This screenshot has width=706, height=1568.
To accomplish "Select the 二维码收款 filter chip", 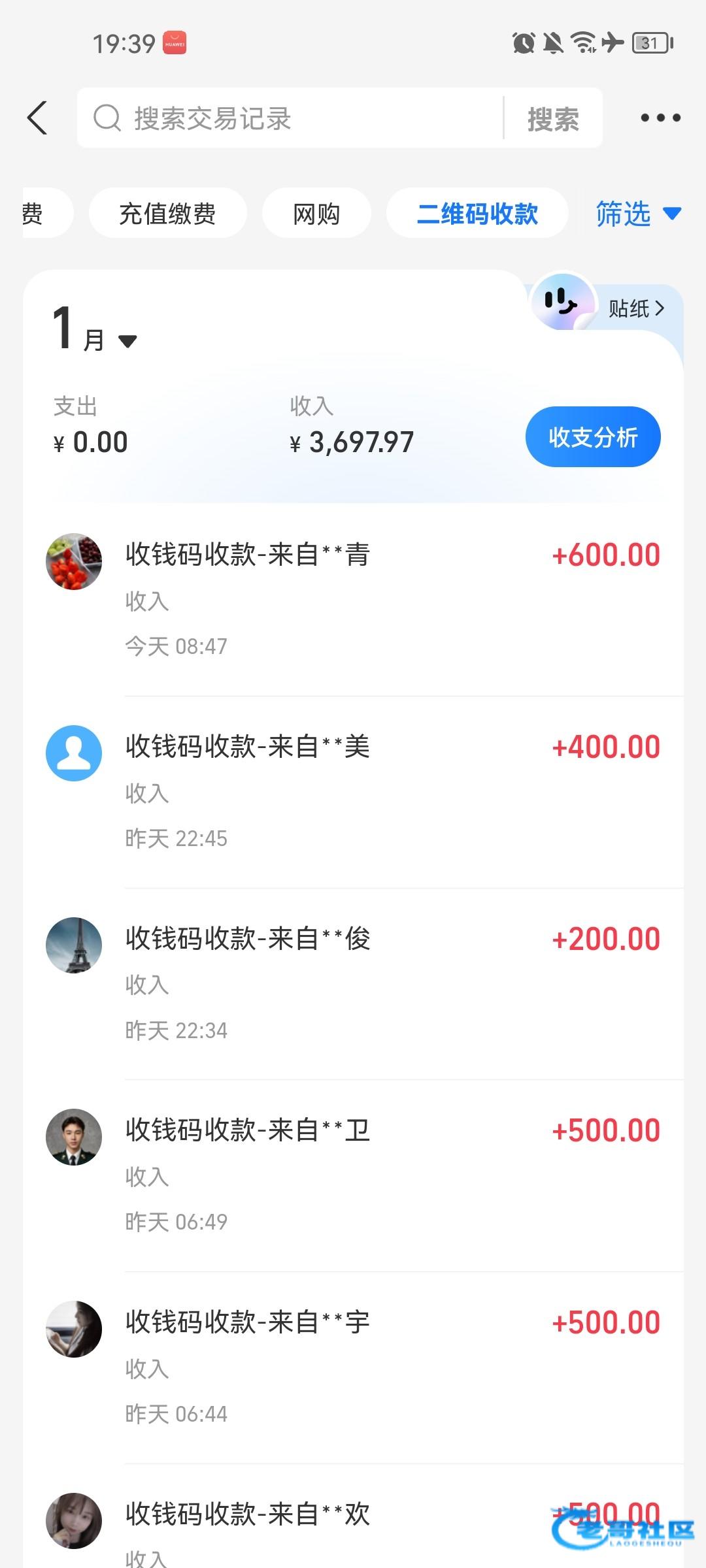I will tap(477, 214).
